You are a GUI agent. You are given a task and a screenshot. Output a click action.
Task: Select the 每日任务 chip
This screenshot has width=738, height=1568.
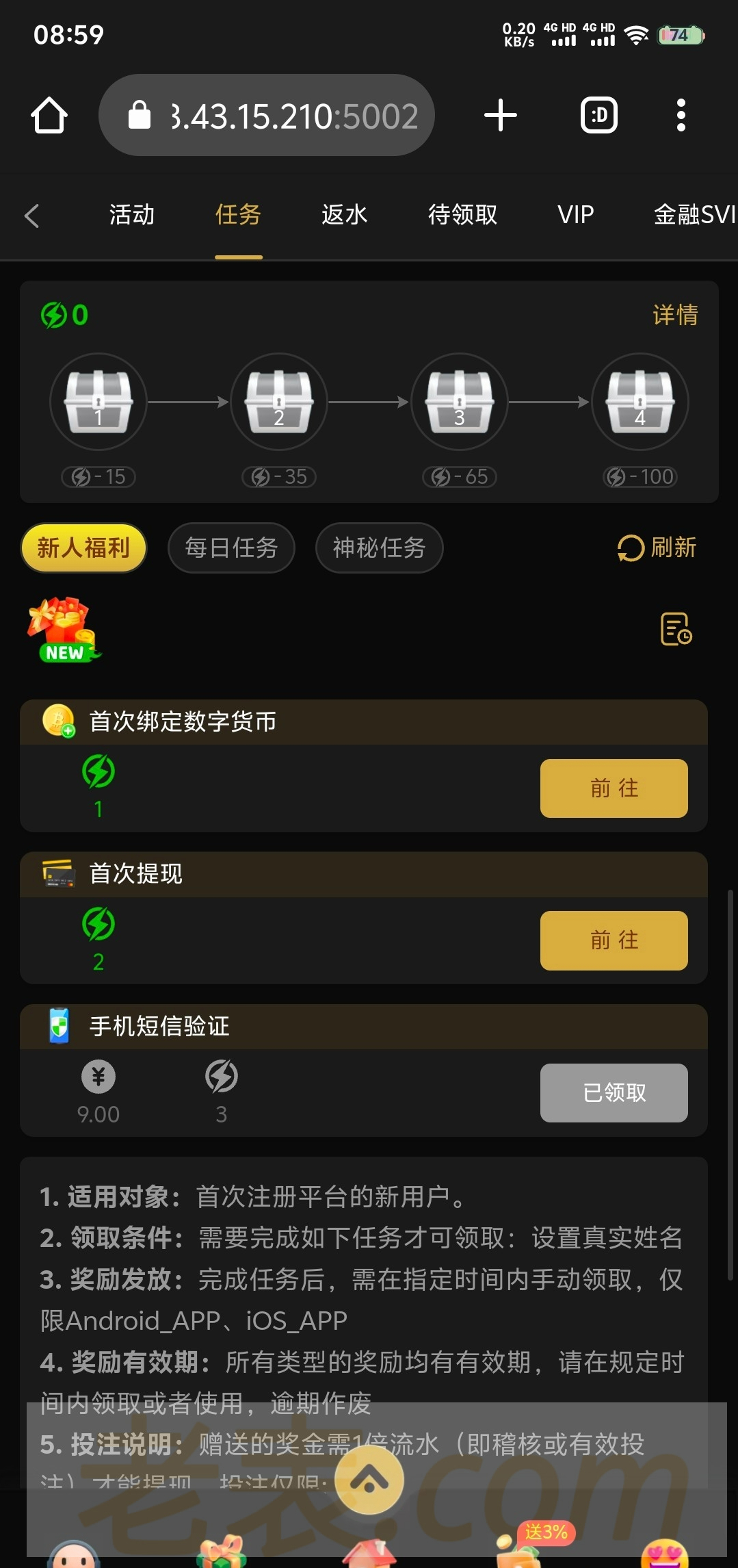[231, 548]
